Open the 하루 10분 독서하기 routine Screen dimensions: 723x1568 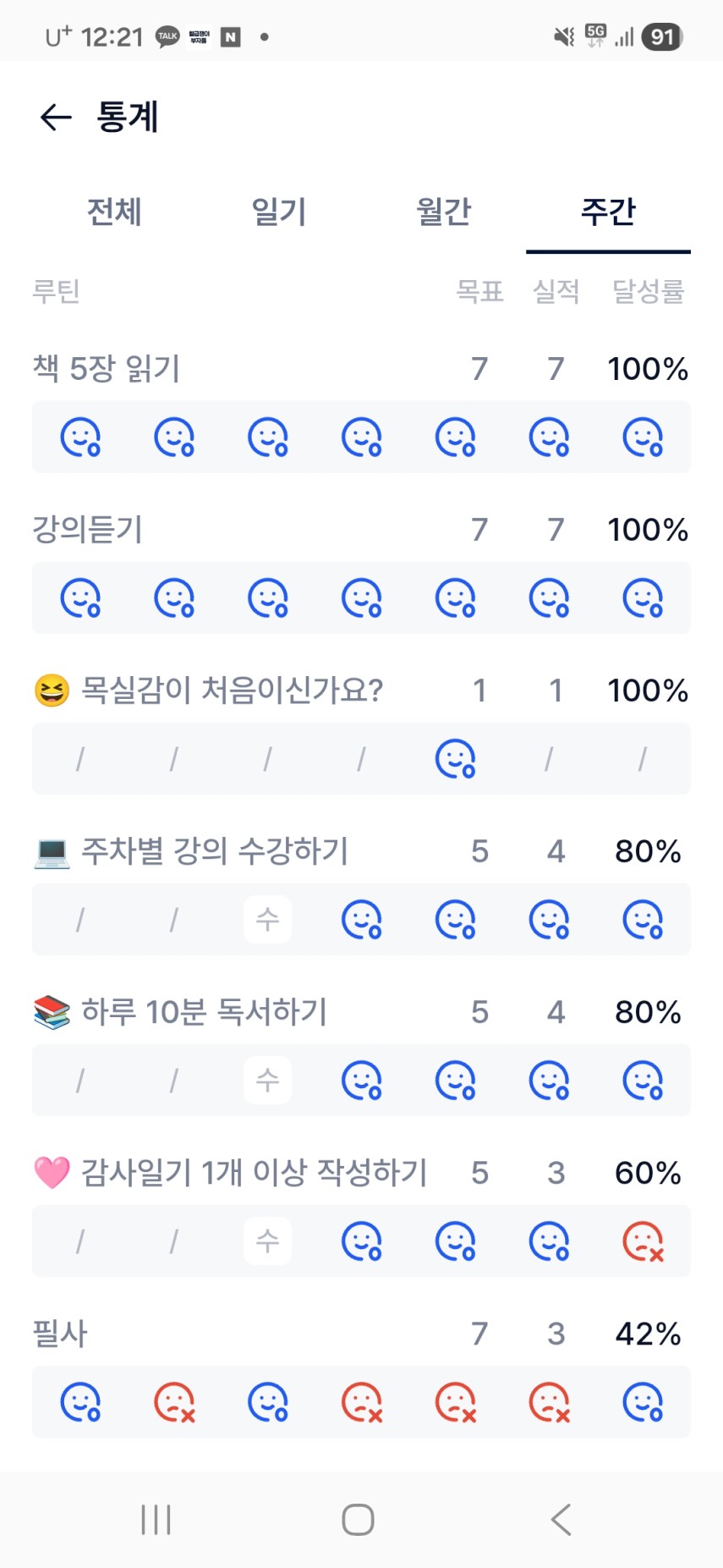[203, 1012]
